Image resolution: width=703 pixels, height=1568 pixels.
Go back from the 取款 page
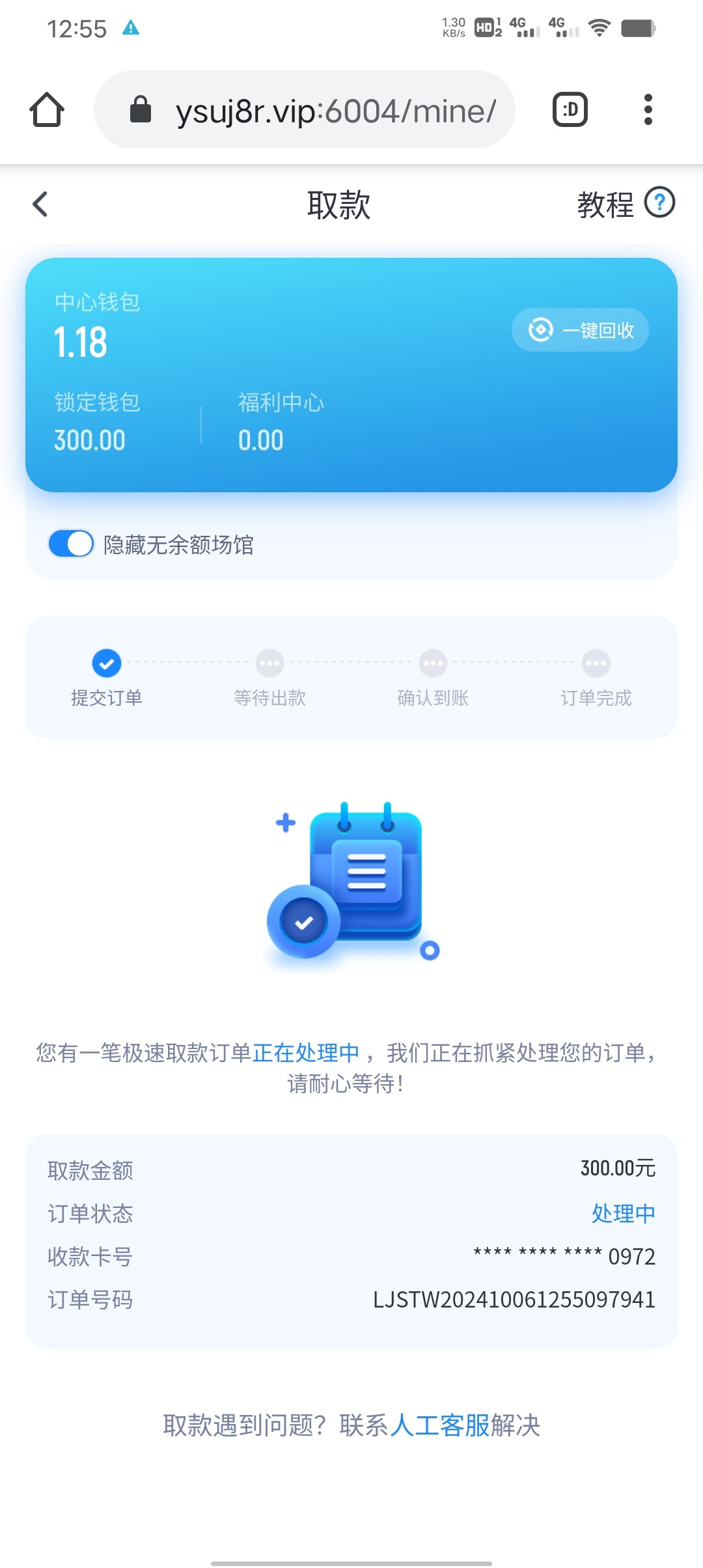tap(40, 204)
